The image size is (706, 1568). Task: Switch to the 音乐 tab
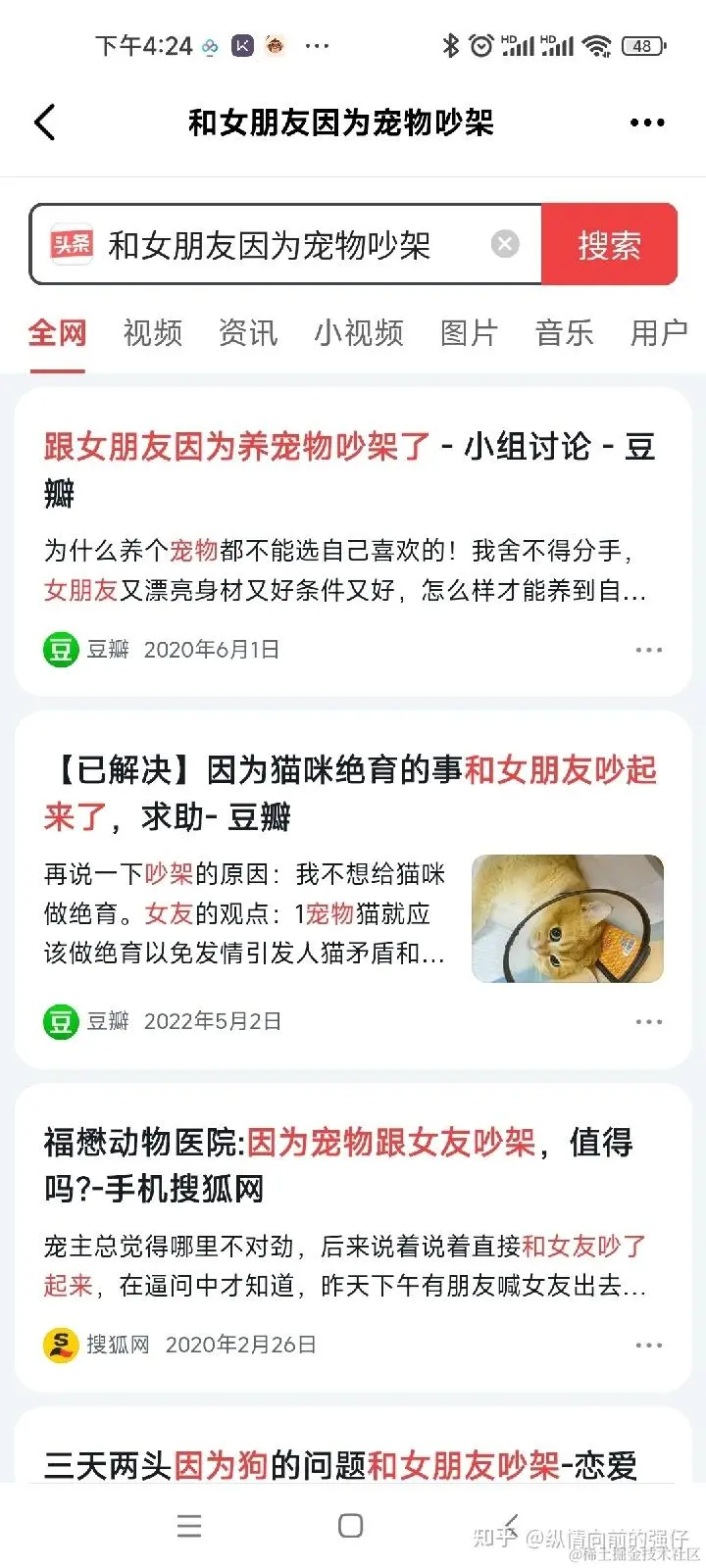pyautogui.click(x=564, y=333)
